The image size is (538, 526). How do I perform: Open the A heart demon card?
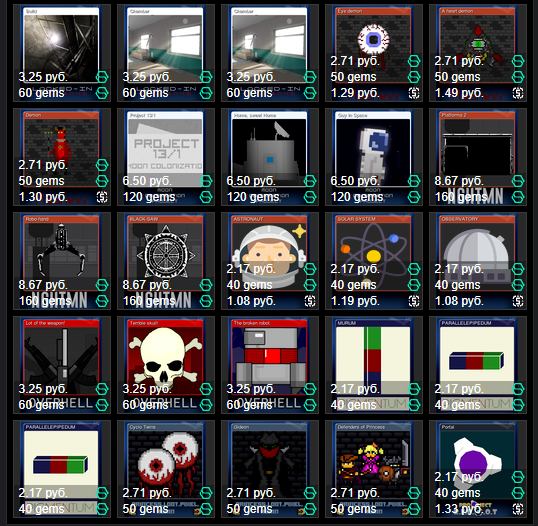[x=478, y=53]
